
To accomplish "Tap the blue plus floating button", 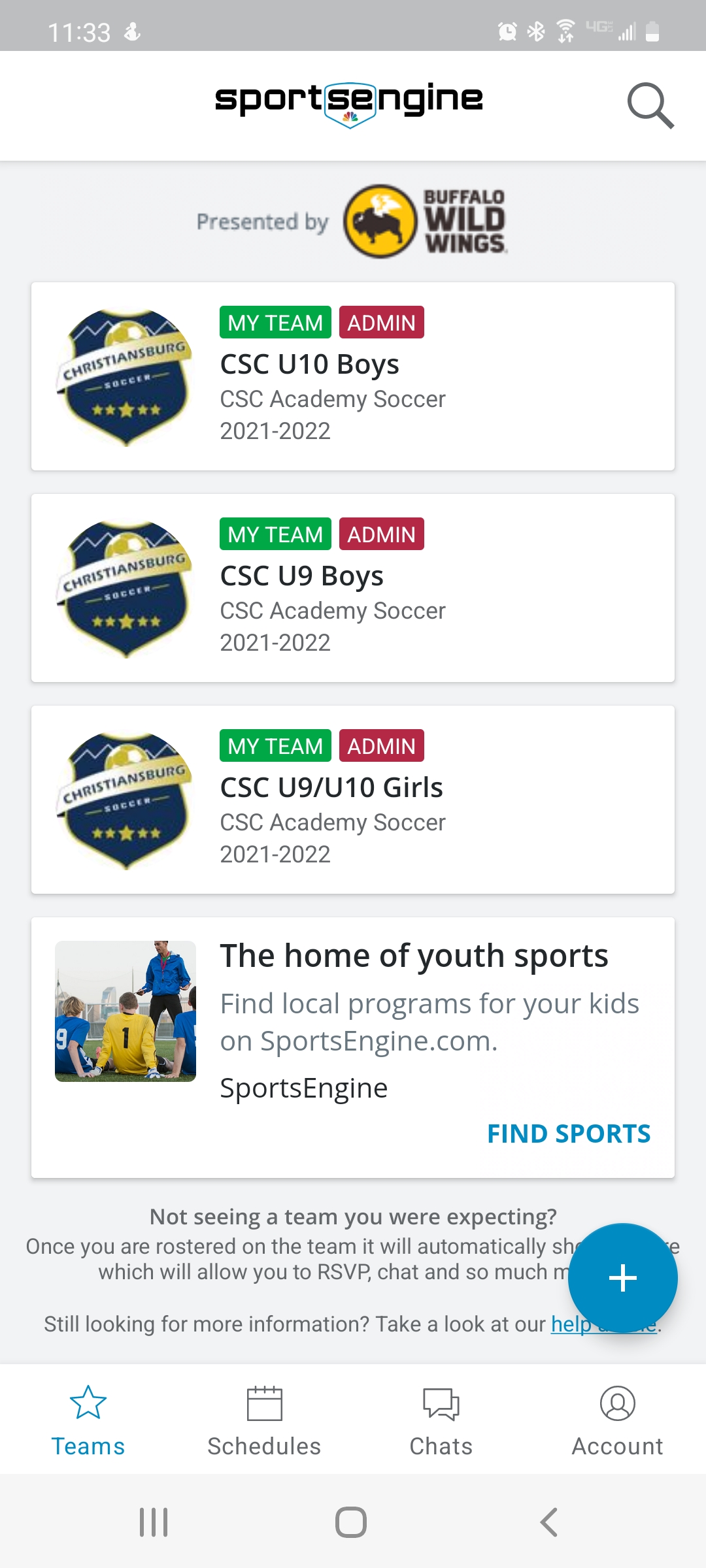I will (622, 1278).
